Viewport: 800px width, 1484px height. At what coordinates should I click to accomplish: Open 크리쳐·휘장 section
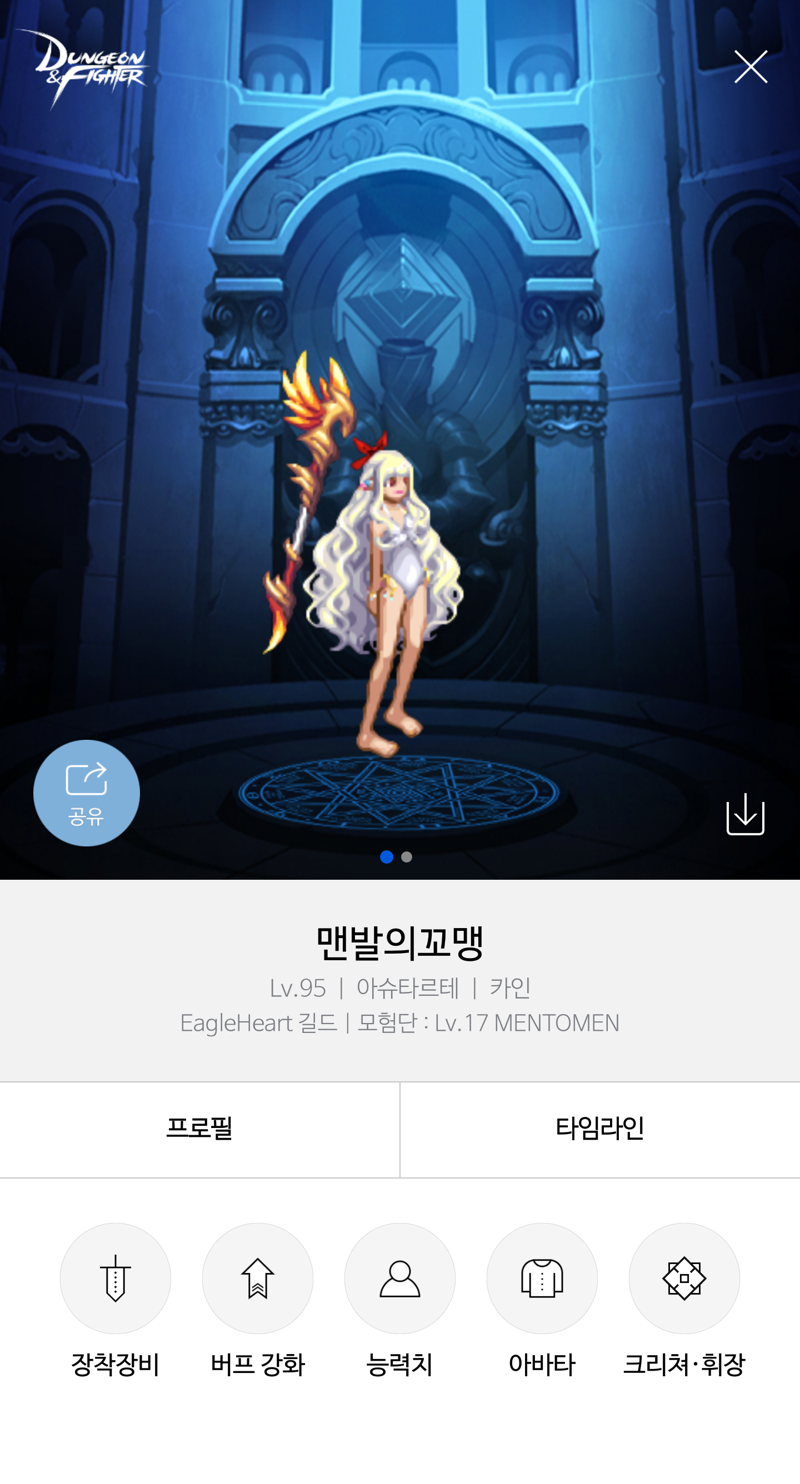(x=684, y=1279)
